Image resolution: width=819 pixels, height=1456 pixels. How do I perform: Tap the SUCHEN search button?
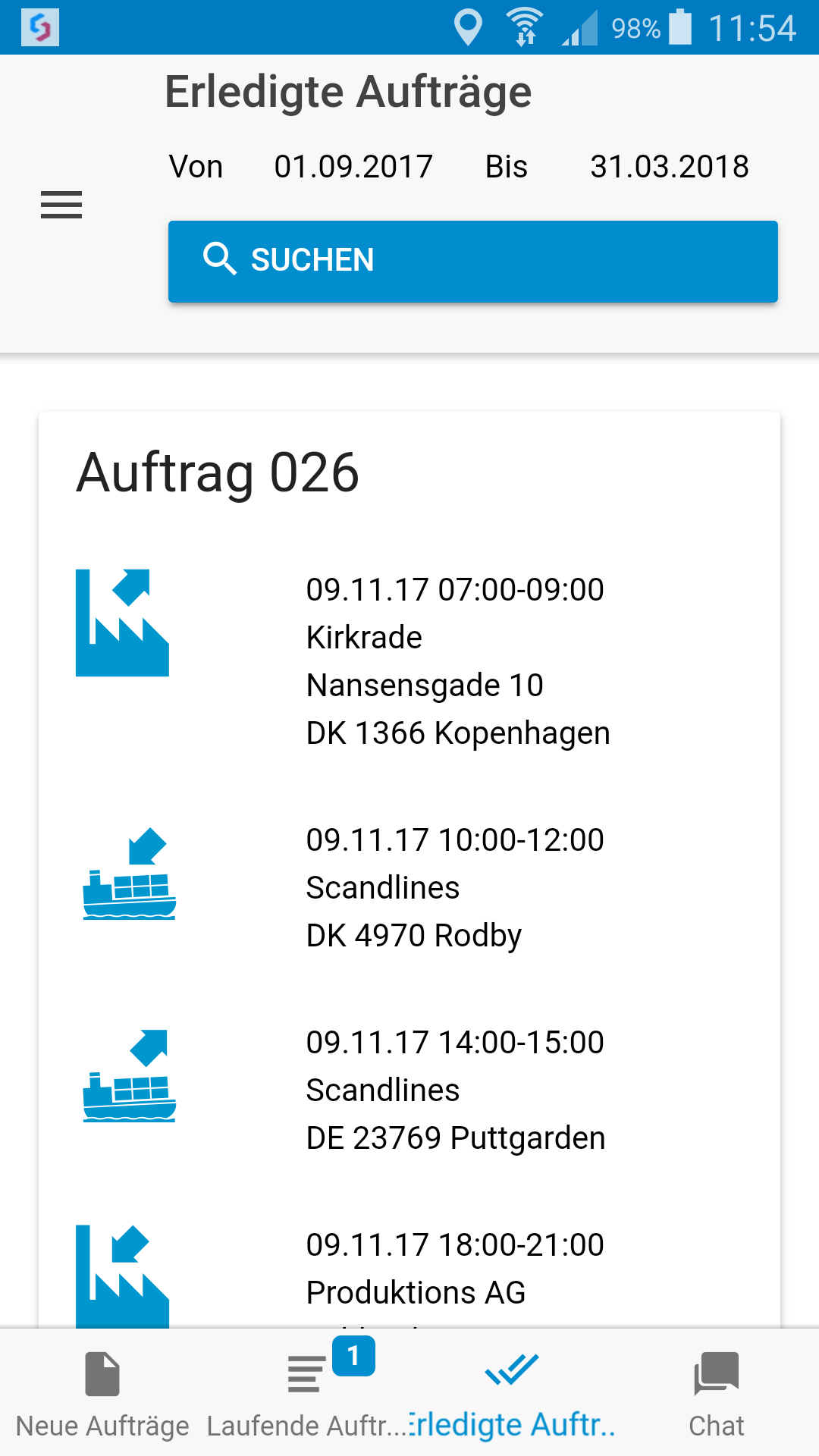(x=472, y=261)
